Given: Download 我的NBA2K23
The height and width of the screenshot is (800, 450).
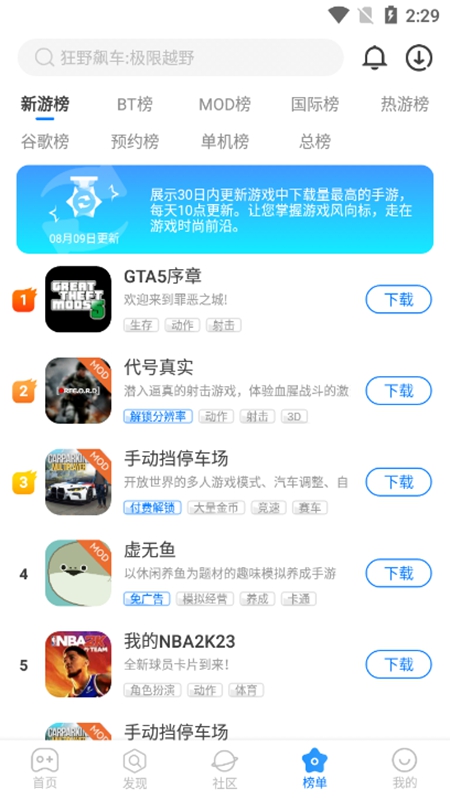Looking at the screenshot, I should 398,664.
